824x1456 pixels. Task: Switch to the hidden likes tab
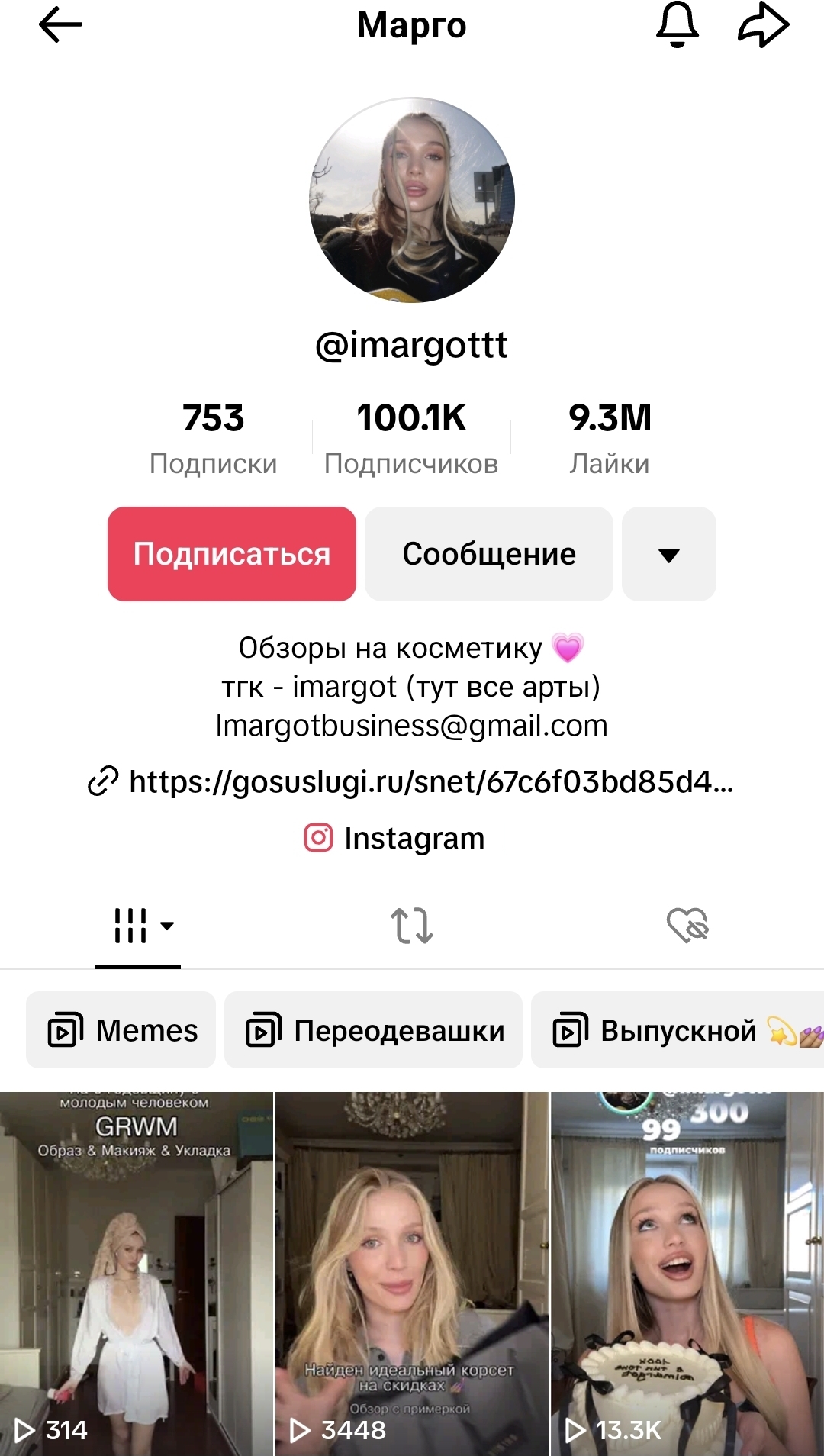687,926
